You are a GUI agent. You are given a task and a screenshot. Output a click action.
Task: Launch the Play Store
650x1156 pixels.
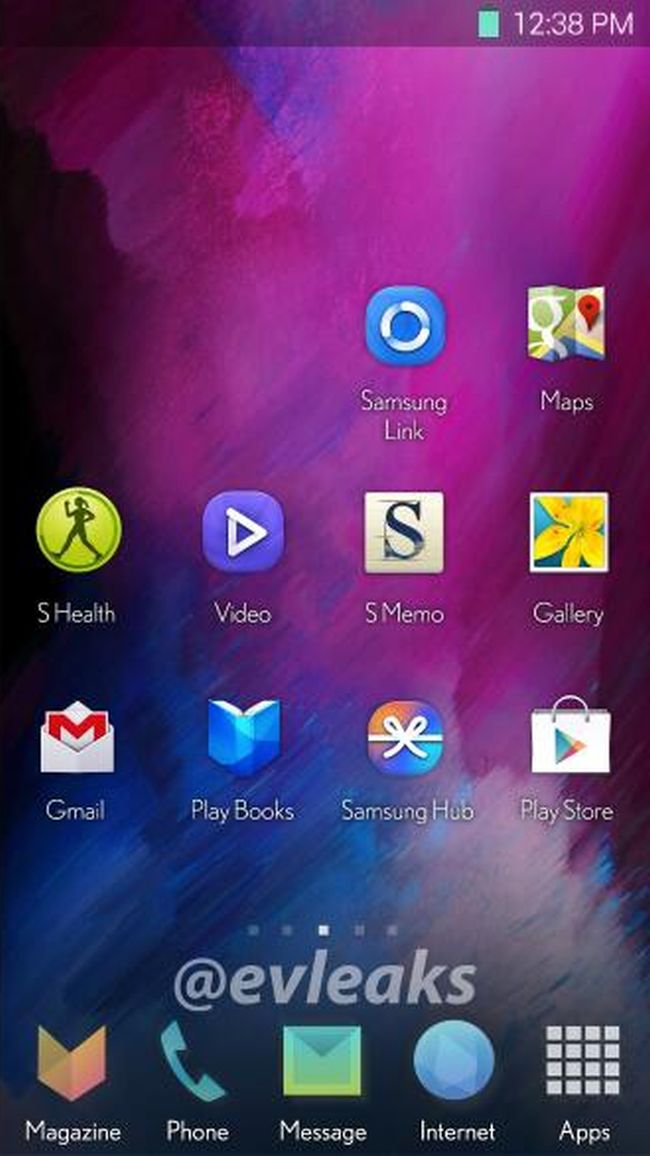tap(568, 738)
